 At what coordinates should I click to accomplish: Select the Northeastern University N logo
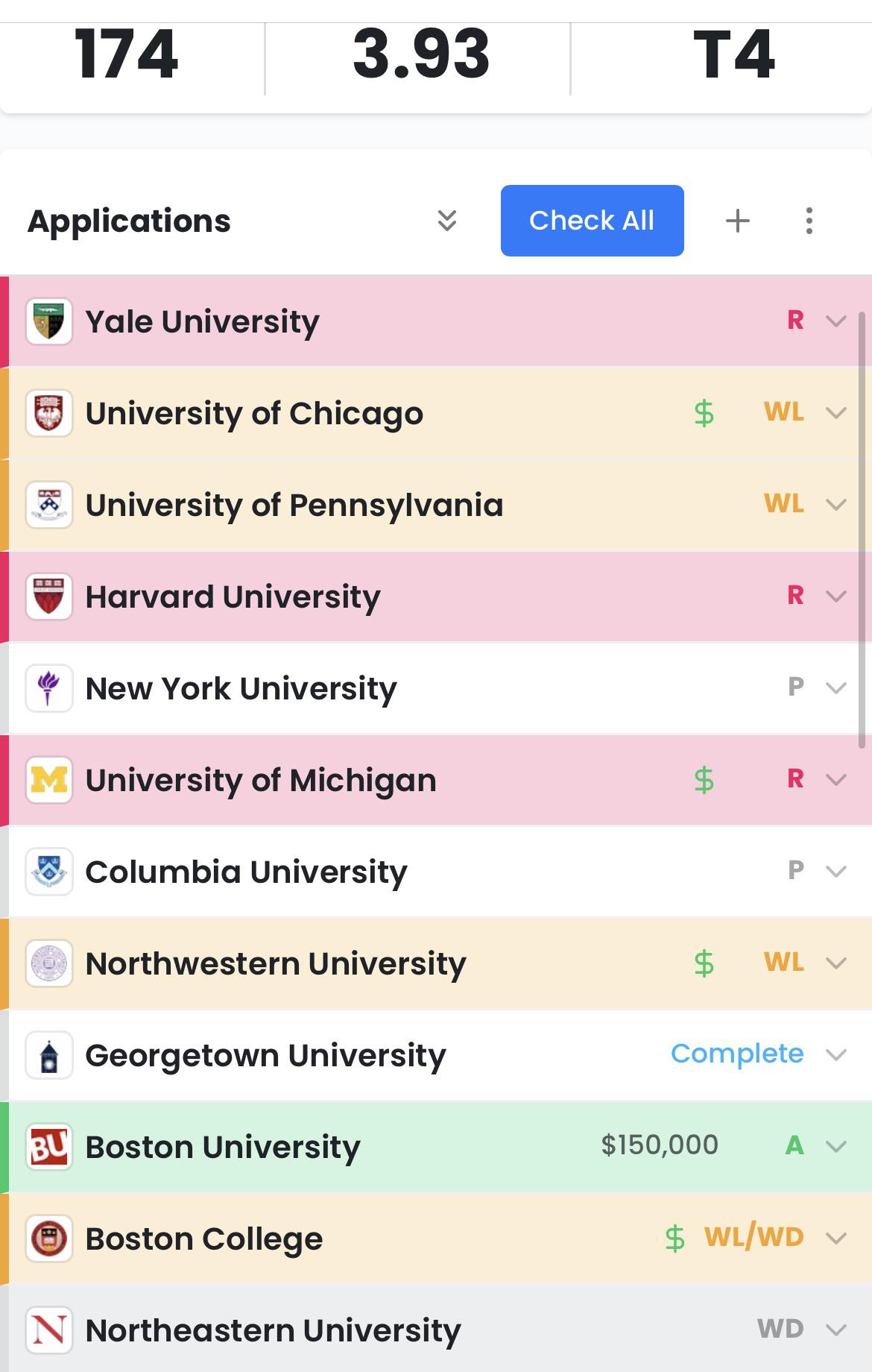pyautogui.click(x=48, y=1329)
